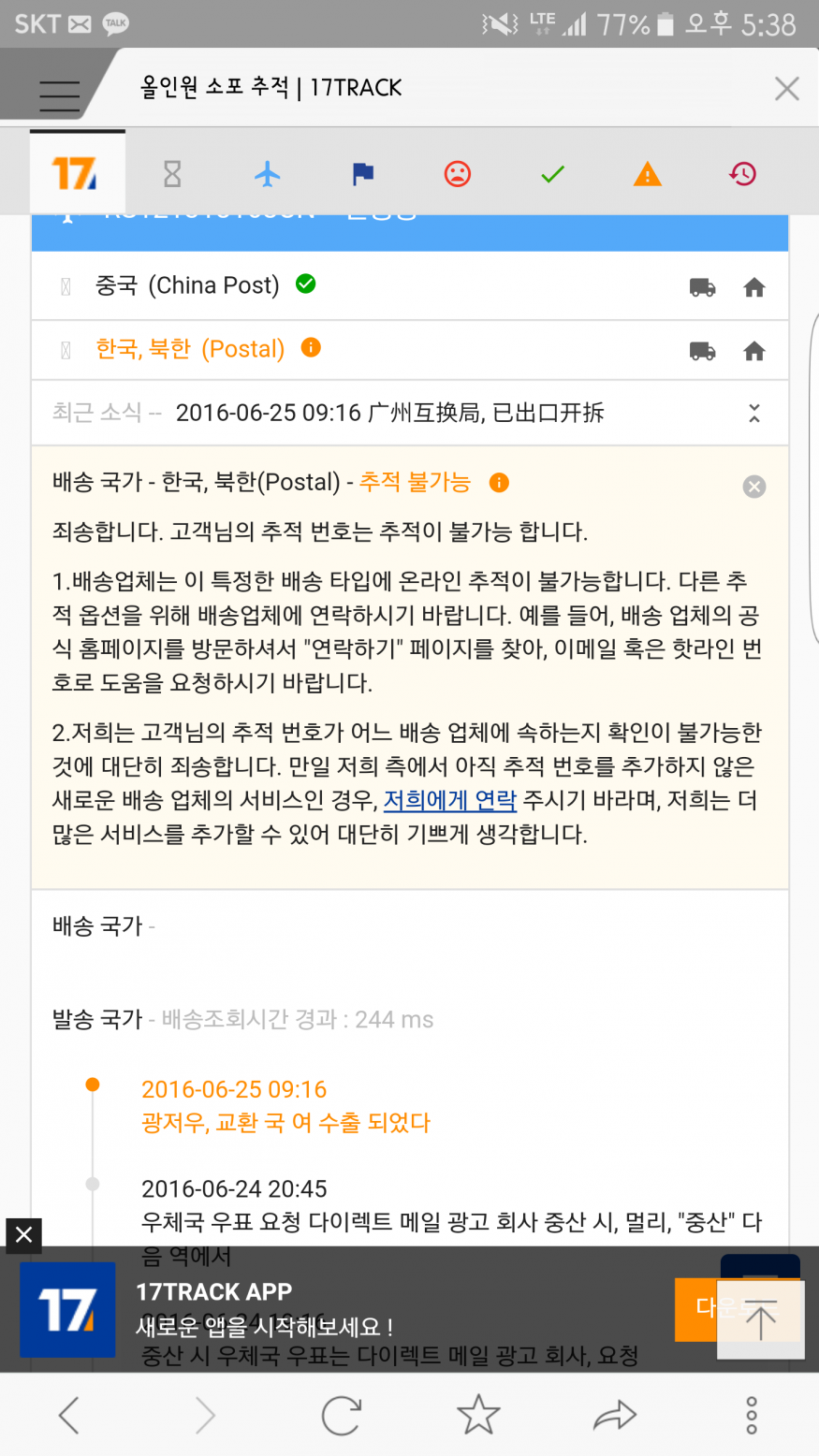
Task: Dismiss the 추적 불가능 notice box
Action: (x=753, y=487)
